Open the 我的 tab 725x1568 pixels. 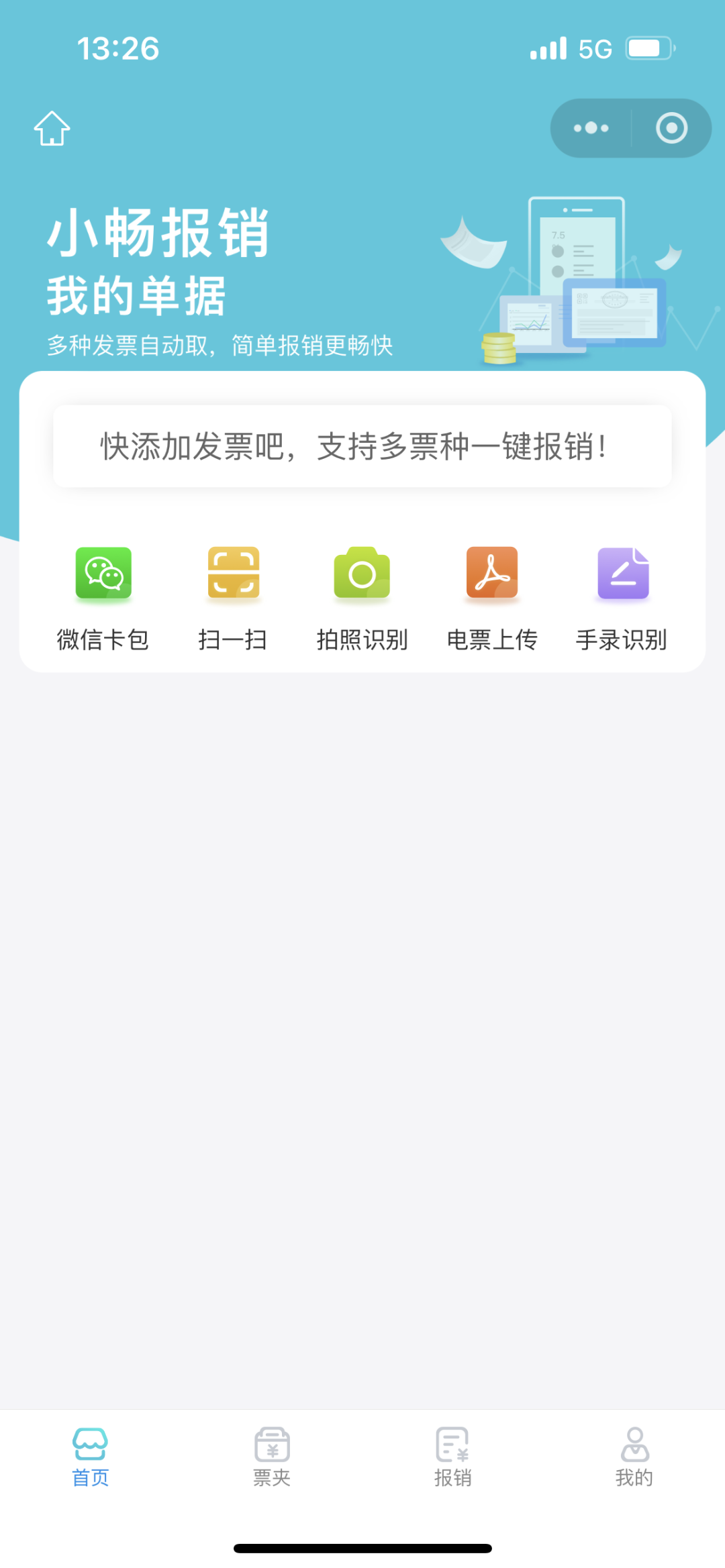tap(634, 1456)
